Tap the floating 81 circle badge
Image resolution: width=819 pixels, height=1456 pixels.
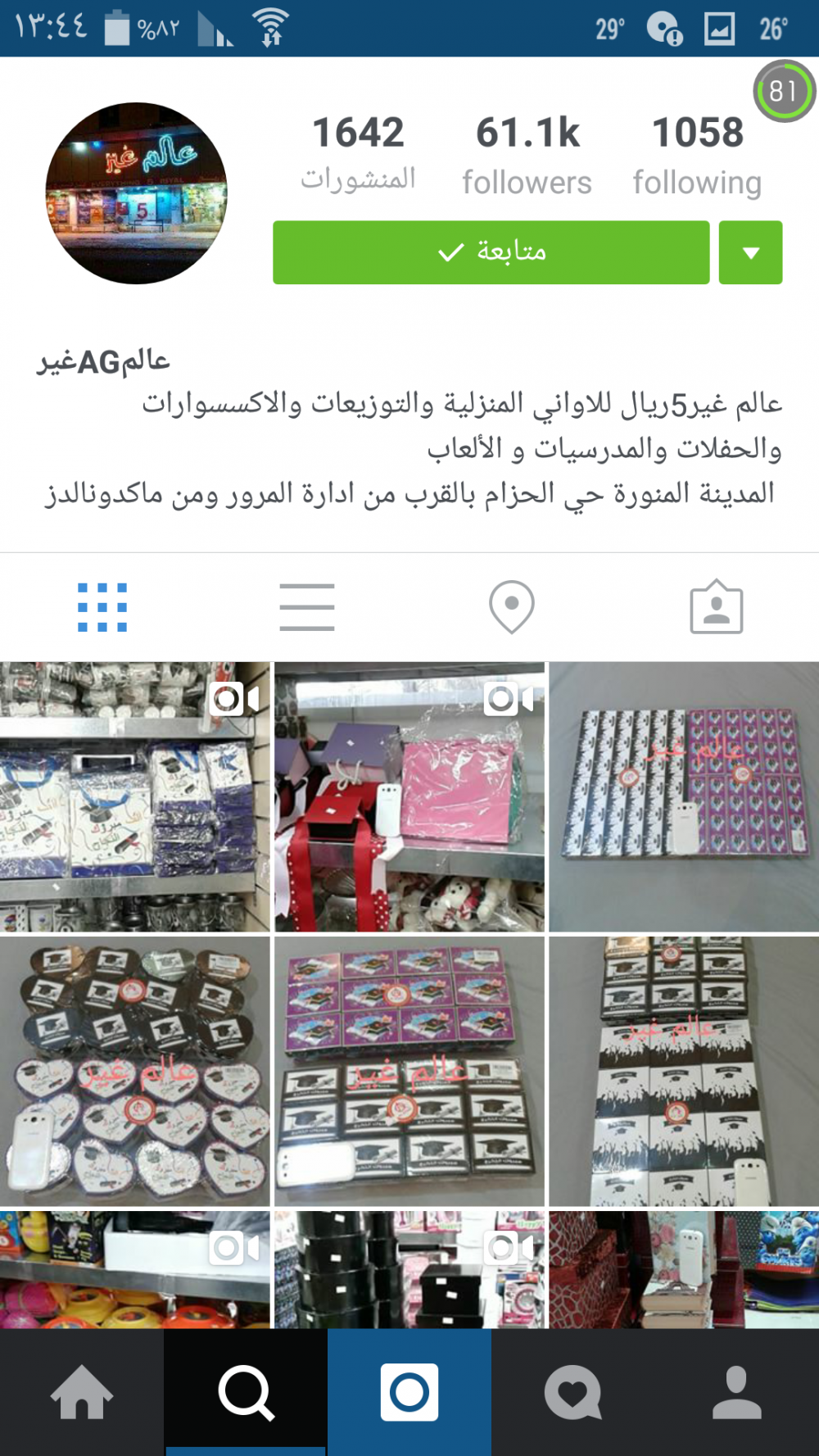point(784,91)
